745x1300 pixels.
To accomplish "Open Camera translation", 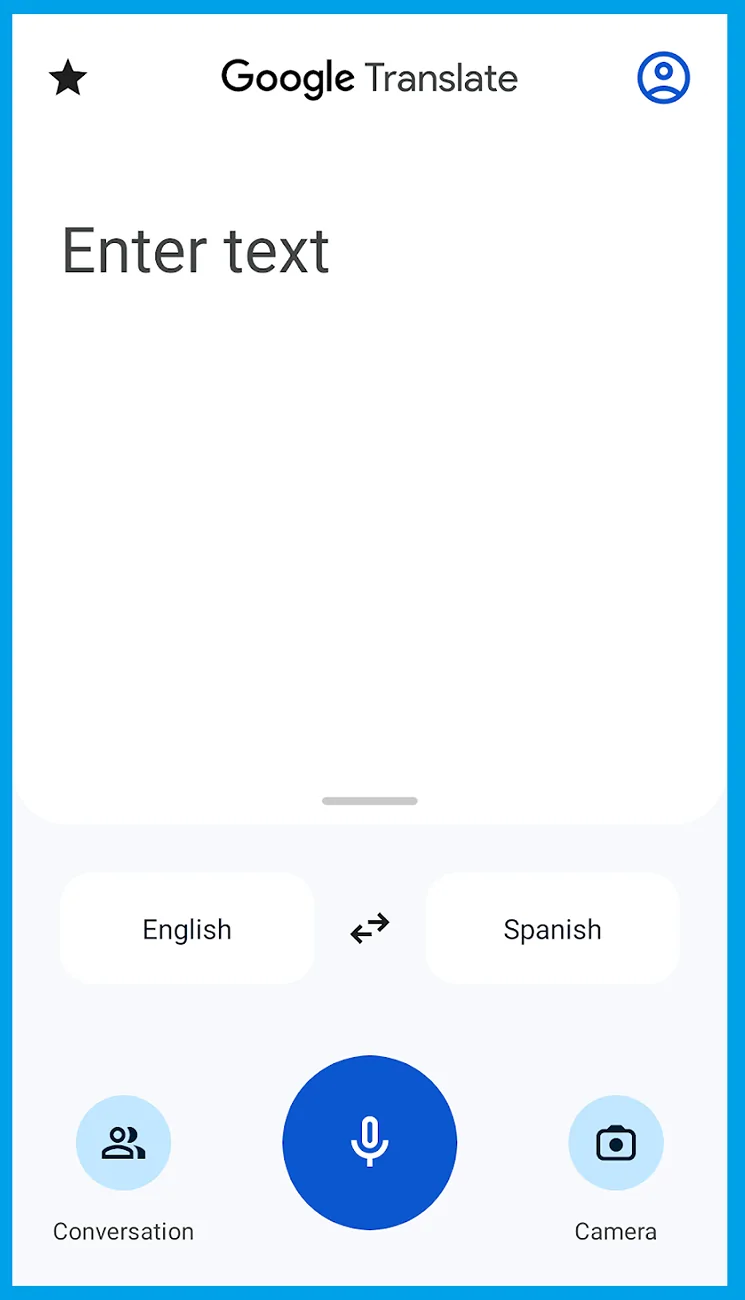I will 616,1143.
